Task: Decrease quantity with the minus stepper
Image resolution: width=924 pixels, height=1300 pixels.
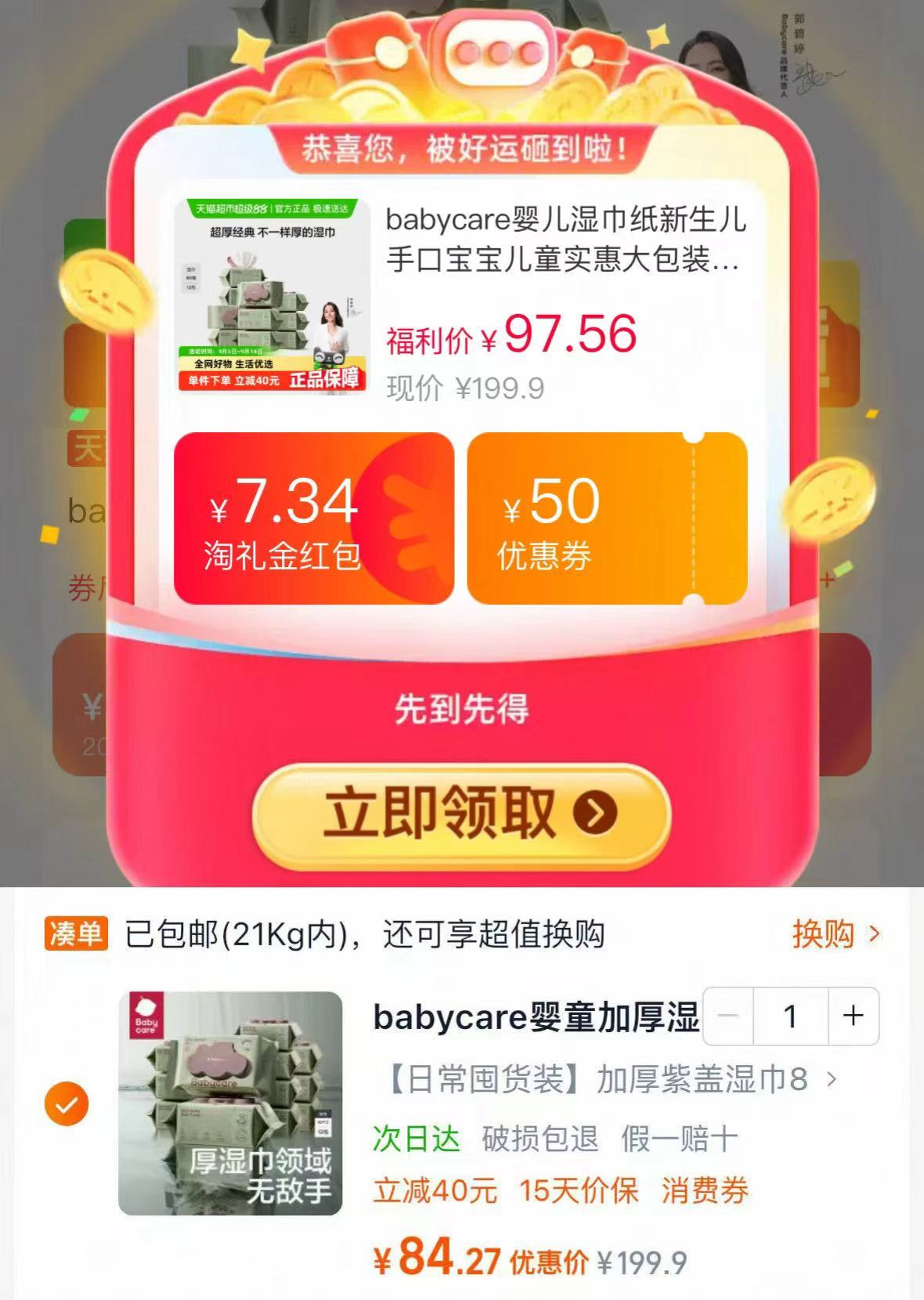Action: (x=730, y=1017)
